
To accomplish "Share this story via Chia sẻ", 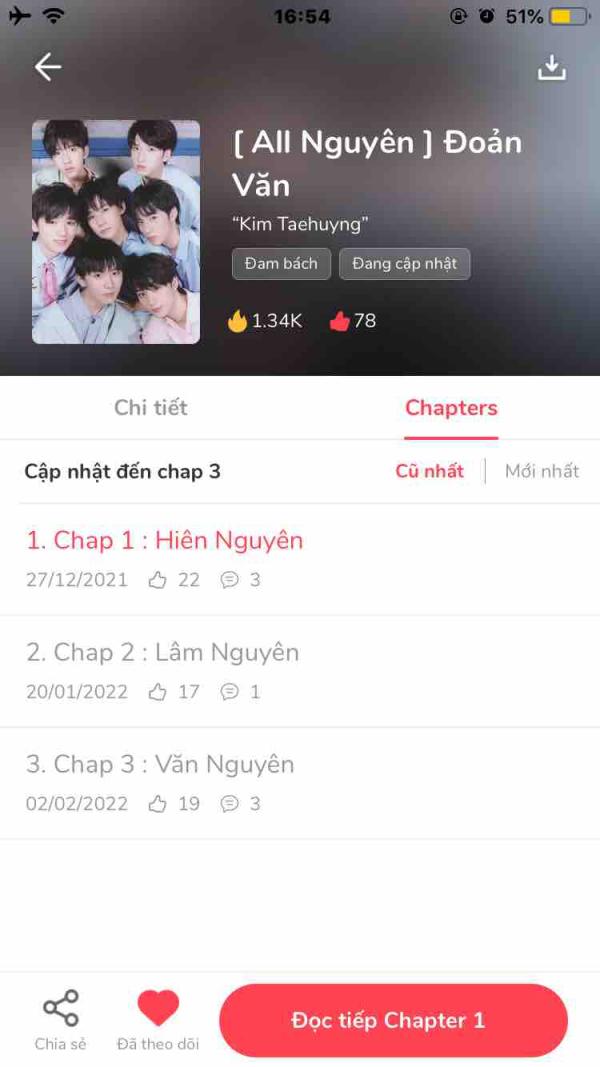I will (60, 1020).
